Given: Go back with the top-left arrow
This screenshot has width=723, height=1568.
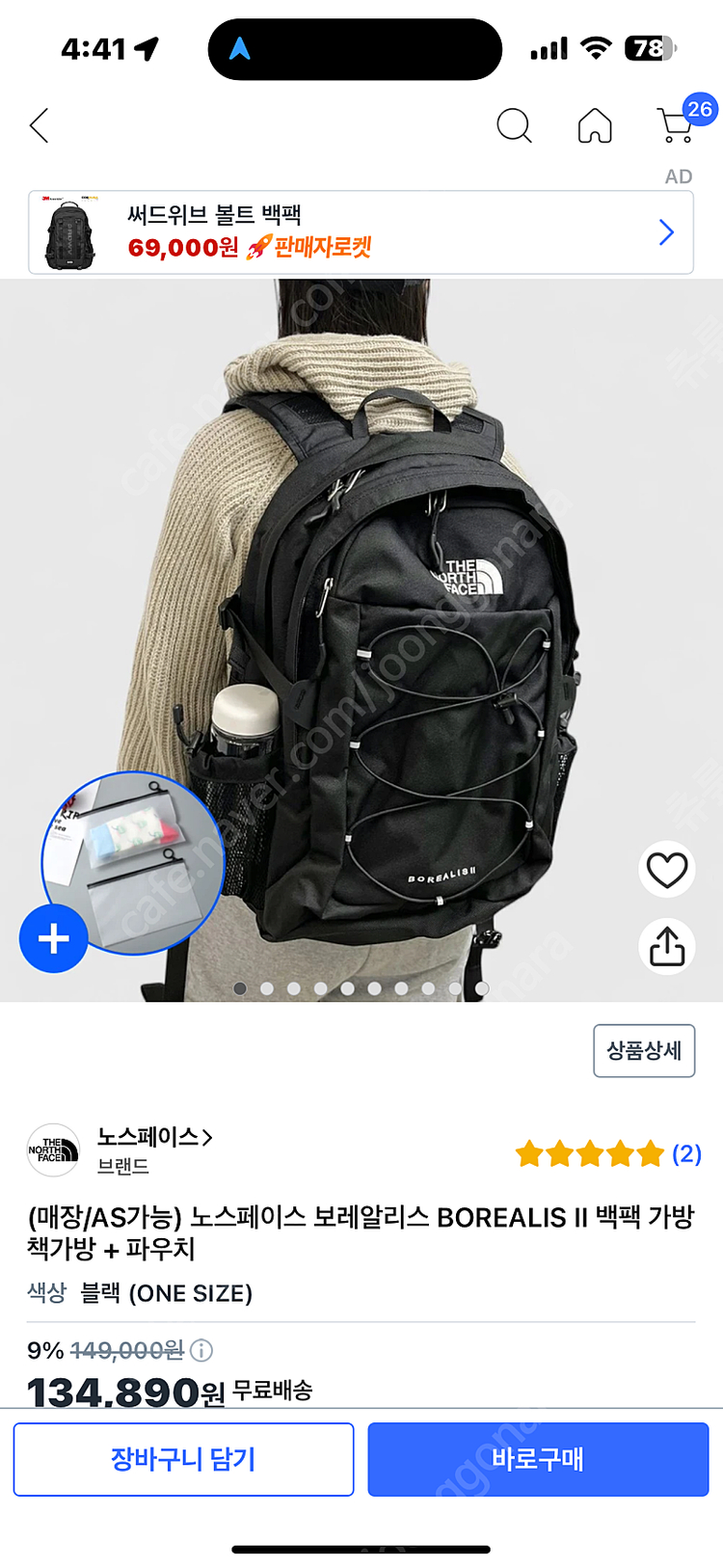Looking at the screenshot, I should (x=39, y=125).
